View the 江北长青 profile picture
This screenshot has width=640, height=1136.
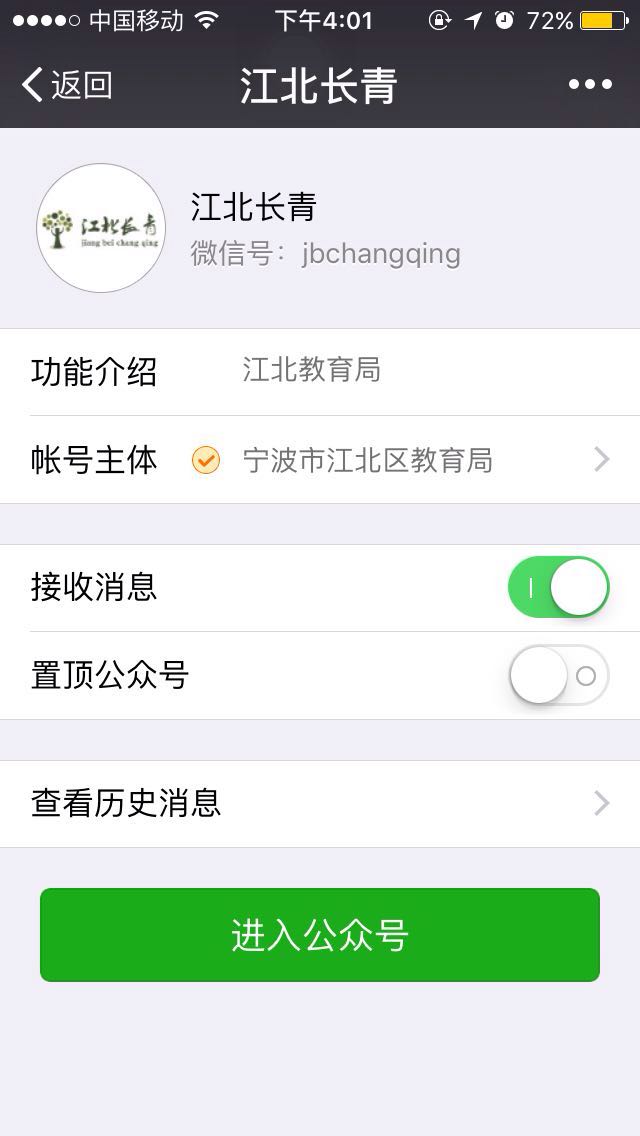point(101,227)
